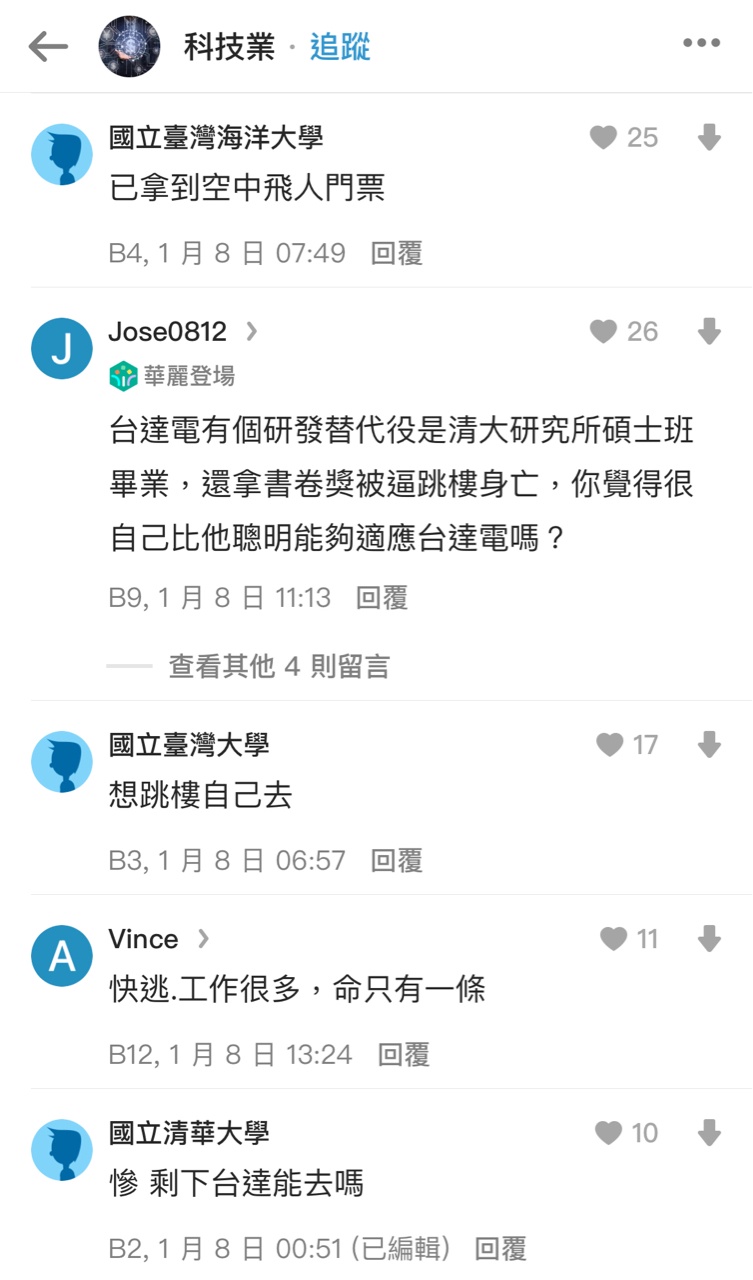This screenshot has width=753, height=1280.
Task: Follow the 科技業 board via 追蹤
Action: pos(340,46)
